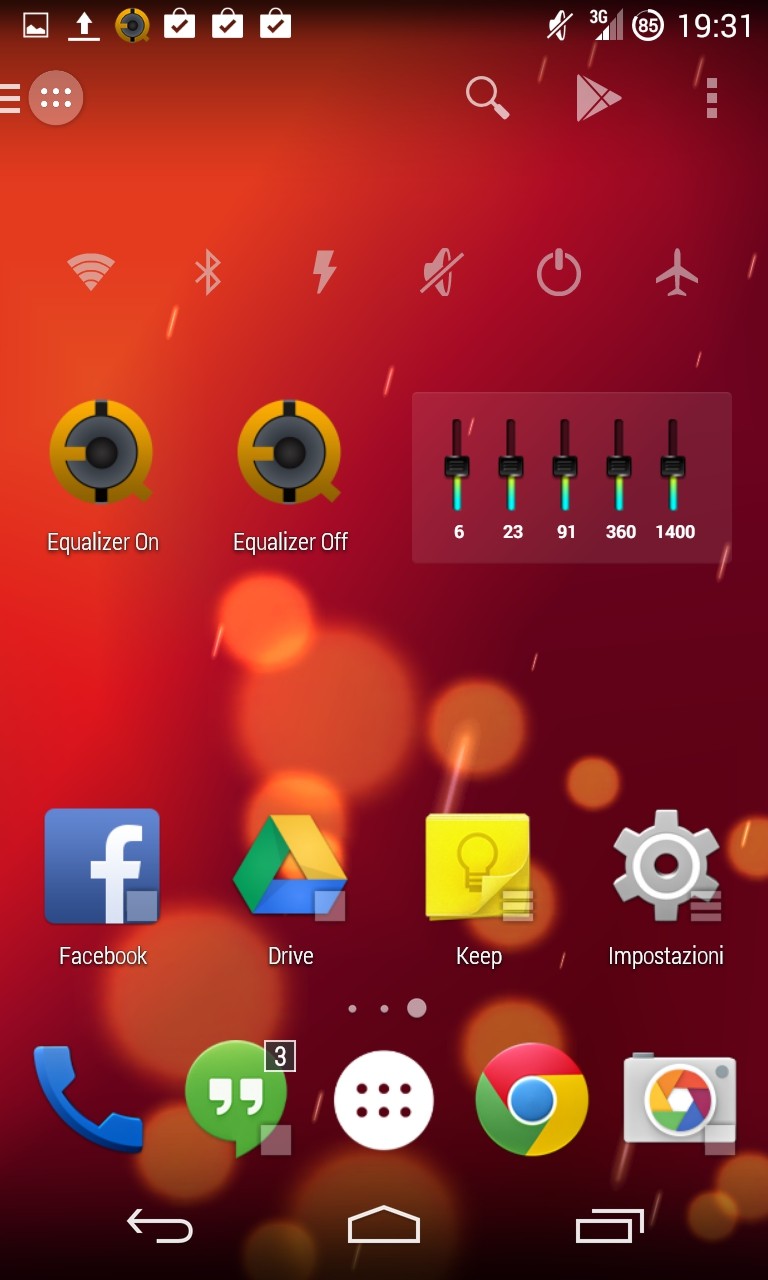The image size is (768, 1280).
Task: Open the equalizer bands widget
Action: tap(571, 478)
